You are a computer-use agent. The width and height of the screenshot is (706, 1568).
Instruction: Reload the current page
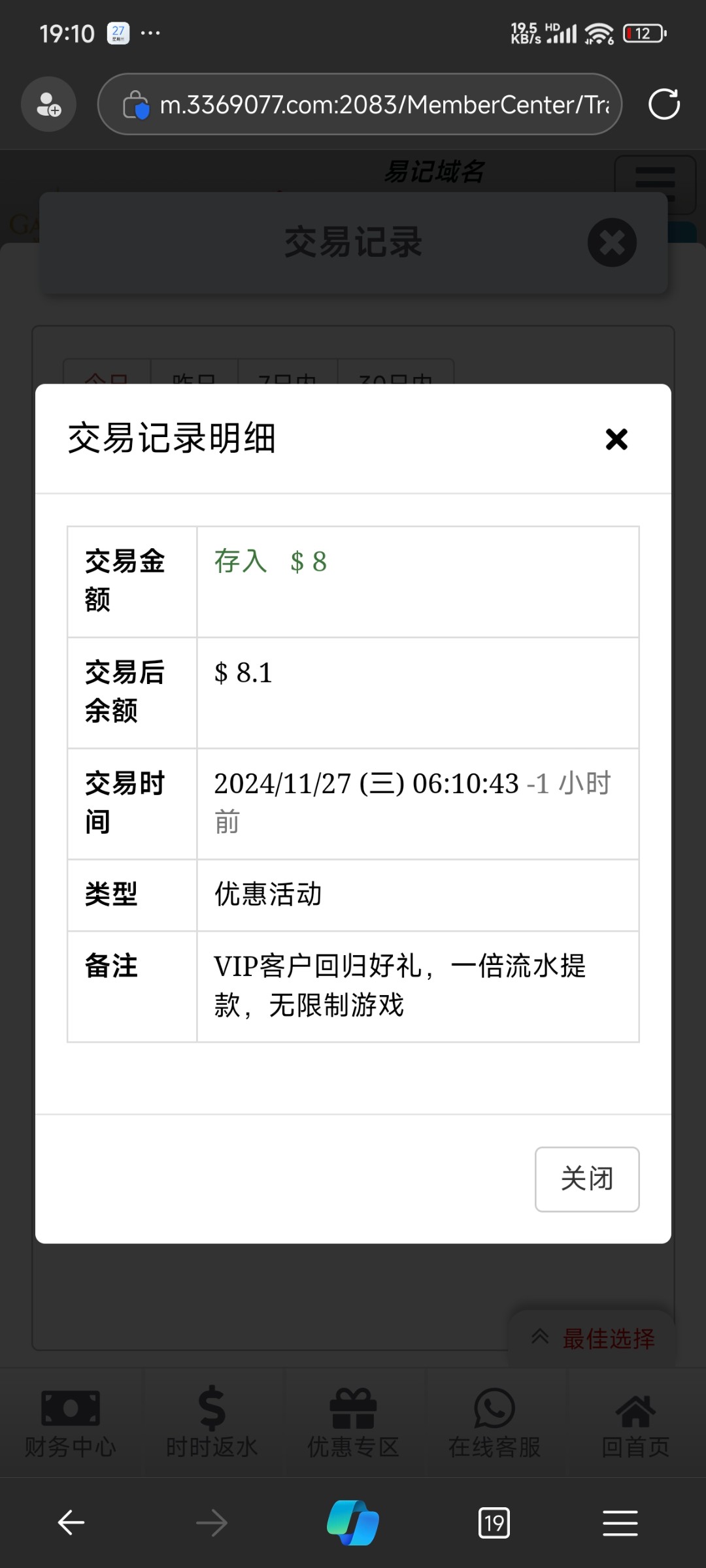(x=664, y=105)
